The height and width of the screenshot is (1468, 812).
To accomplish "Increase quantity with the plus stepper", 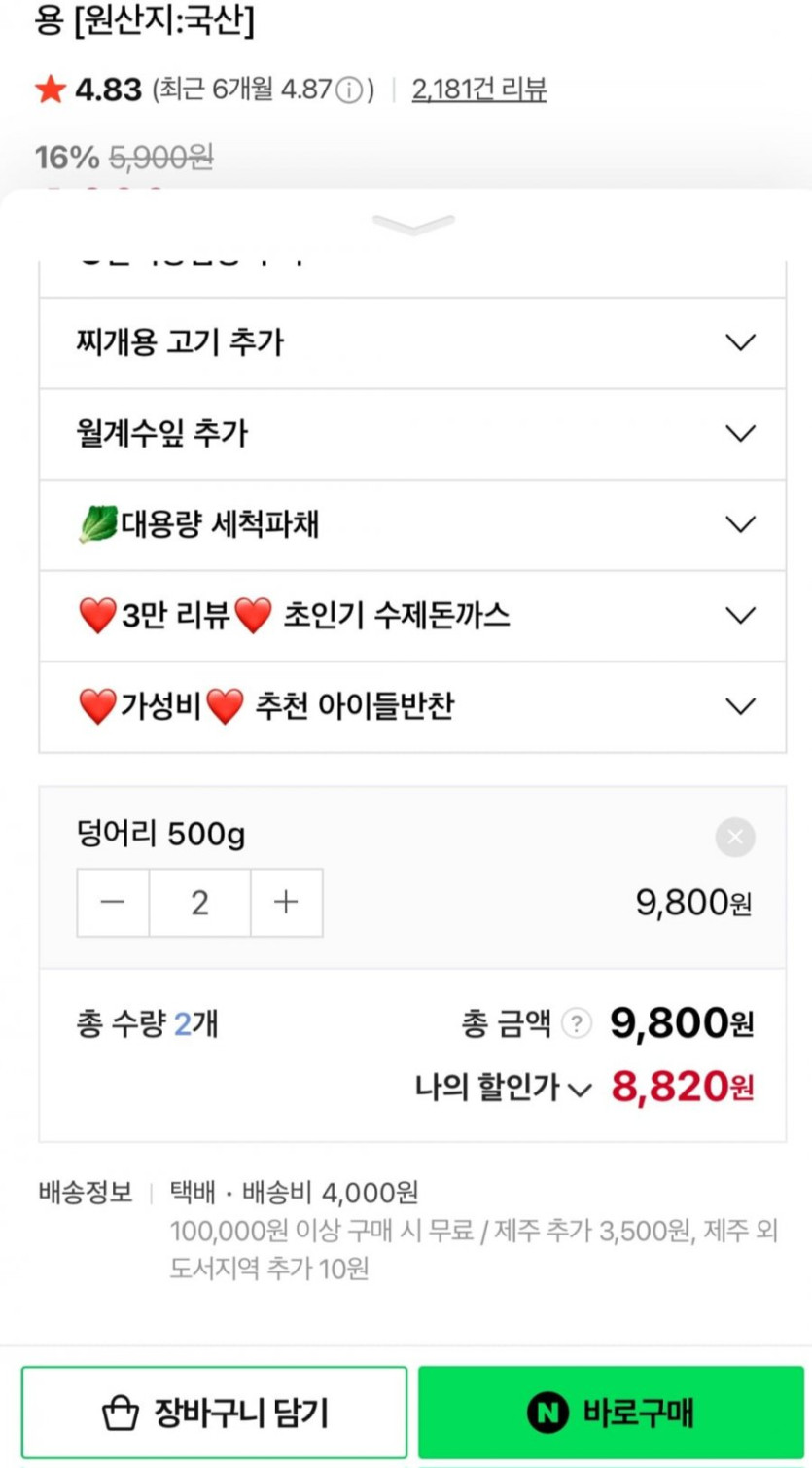I will [286, 902].
